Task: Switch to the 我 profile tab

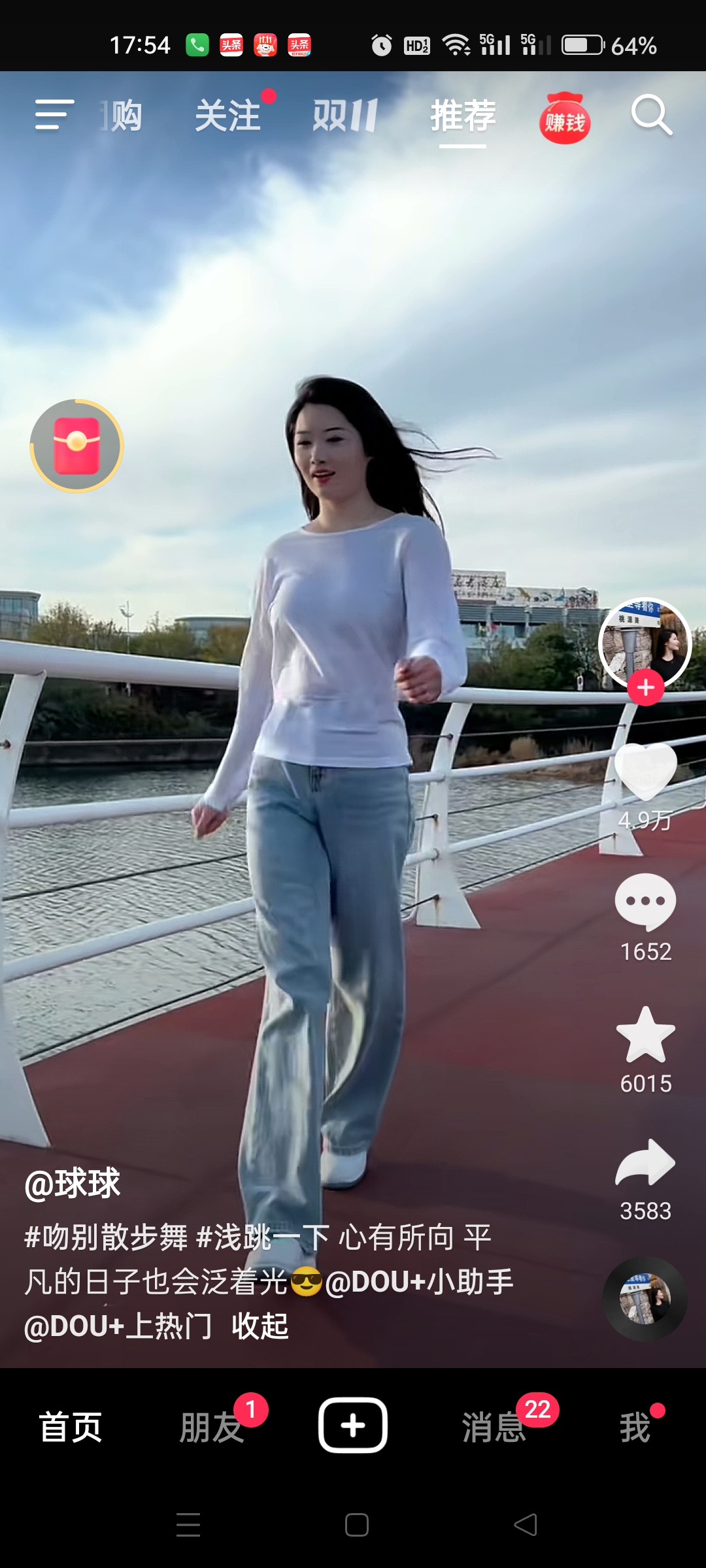Action: (635, 1427)
